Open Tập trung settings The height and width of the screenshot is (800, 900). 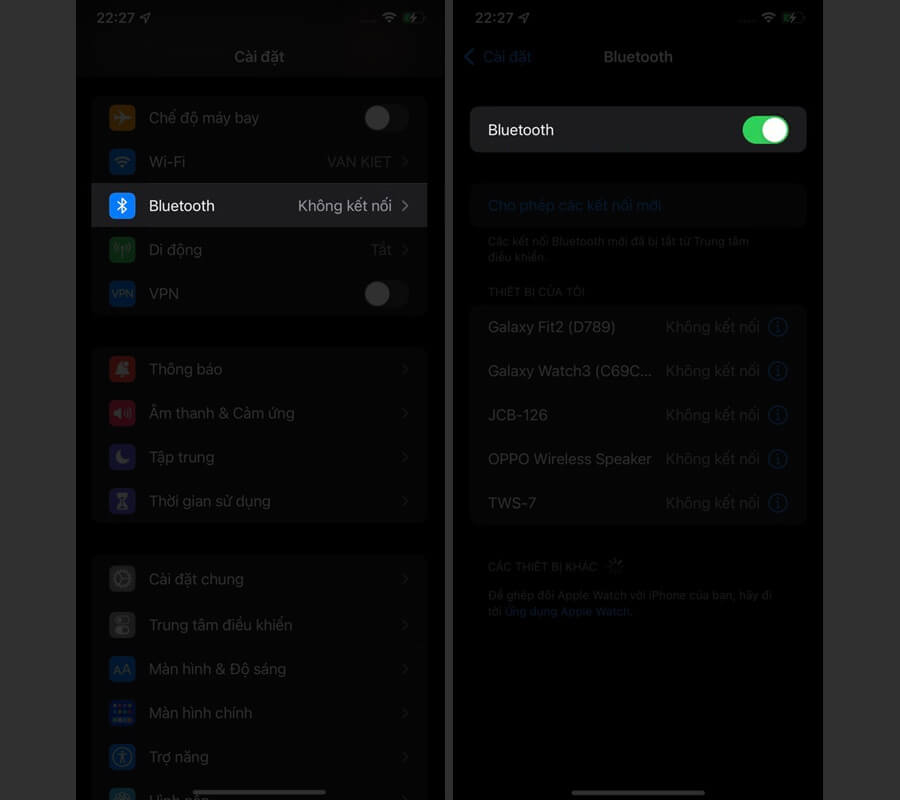click(x=258, y=457)
